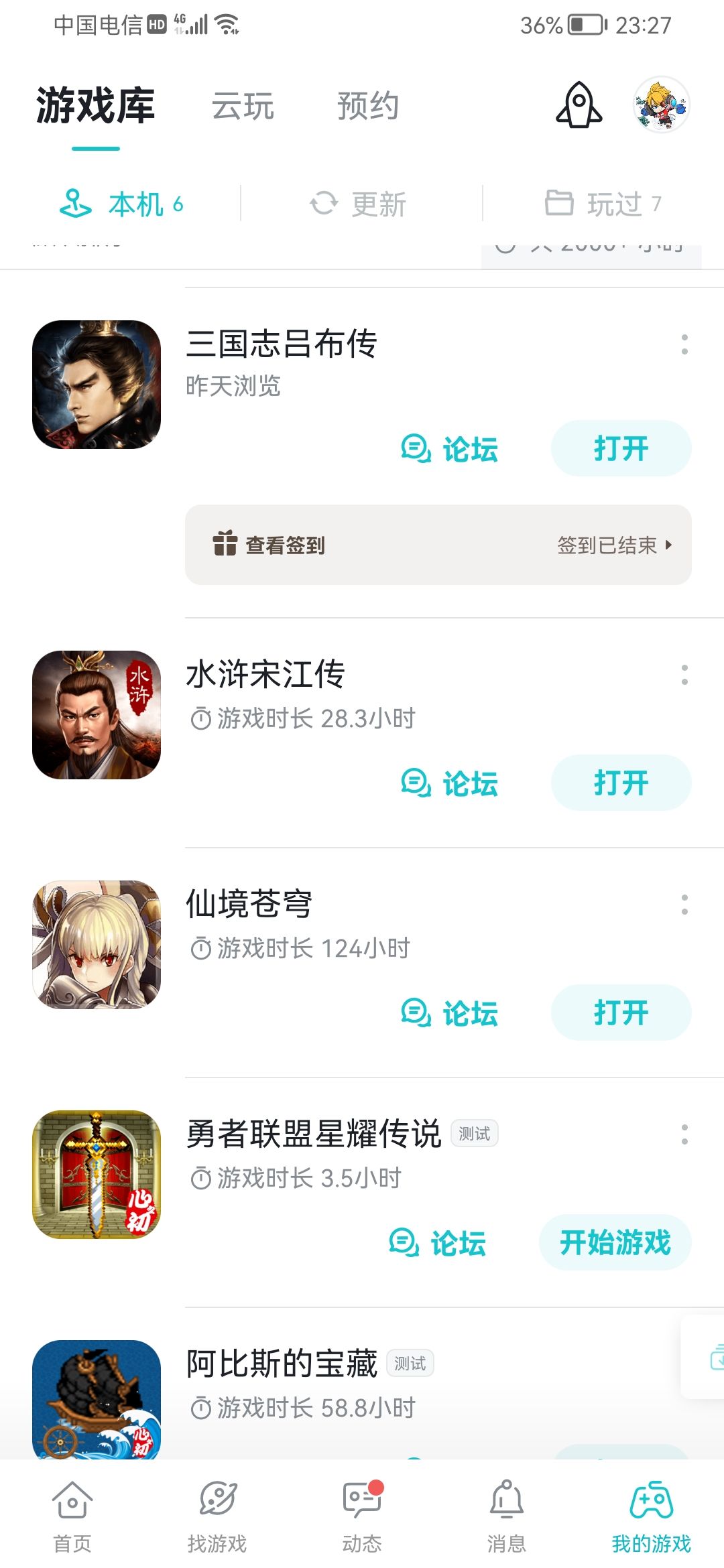This screenshot has height=1568, width=724.
Task: Tap 开始游戏 for 勇者联盟星耀传说
Action: pos(615,1242)
